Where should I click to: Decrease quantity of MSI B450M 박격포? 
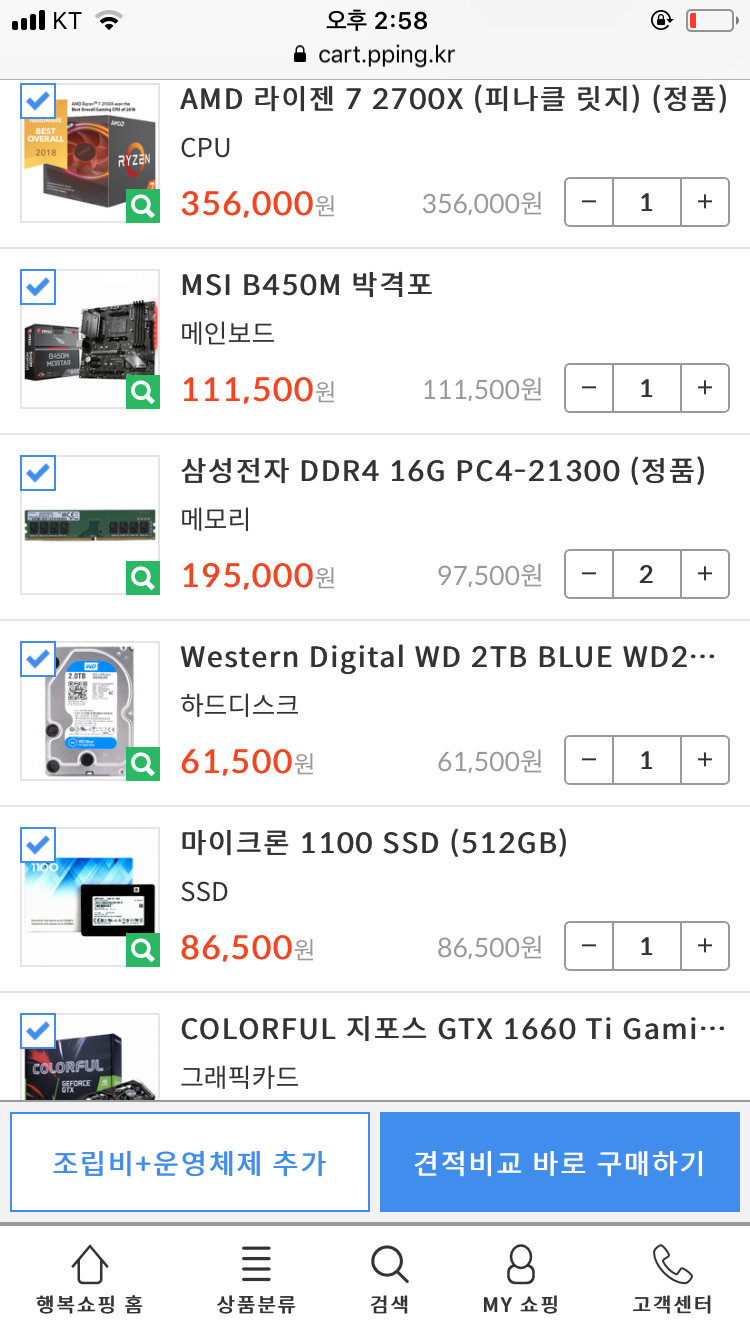589,388
